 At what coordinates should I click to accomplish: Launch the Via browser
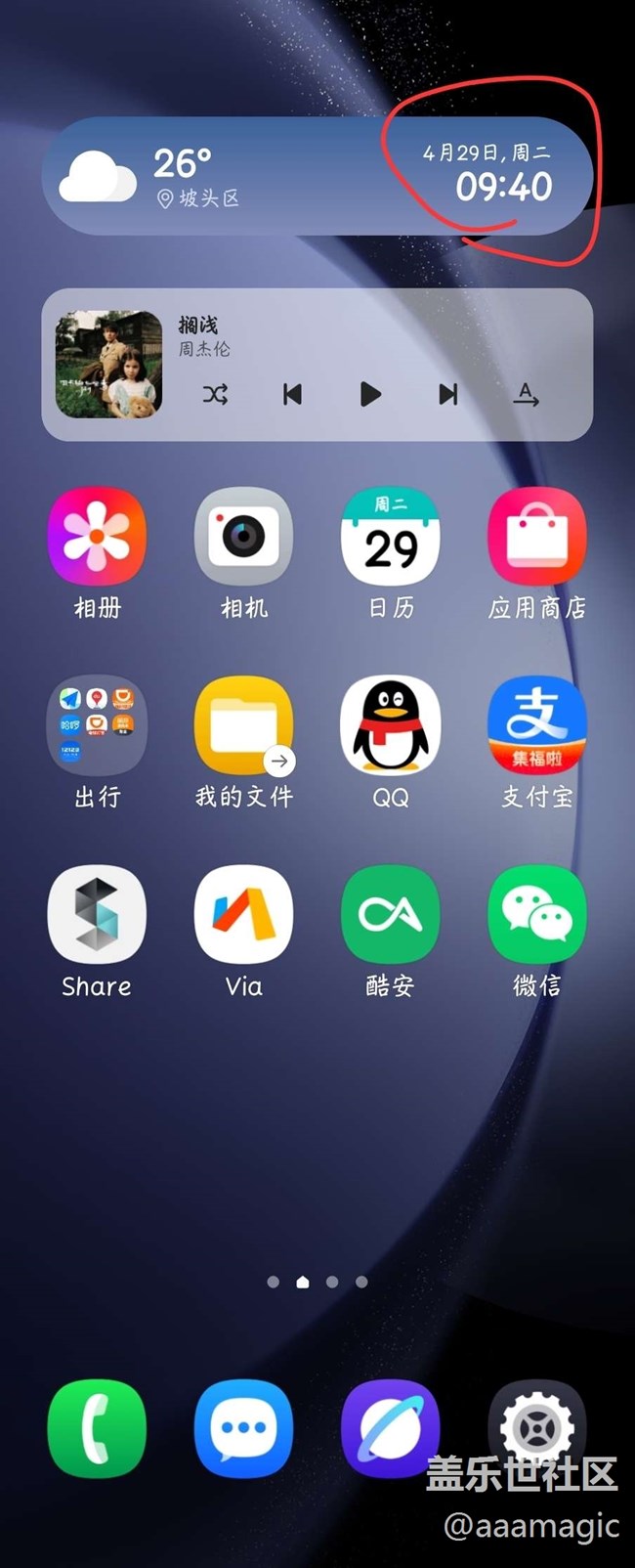[243, 914]
